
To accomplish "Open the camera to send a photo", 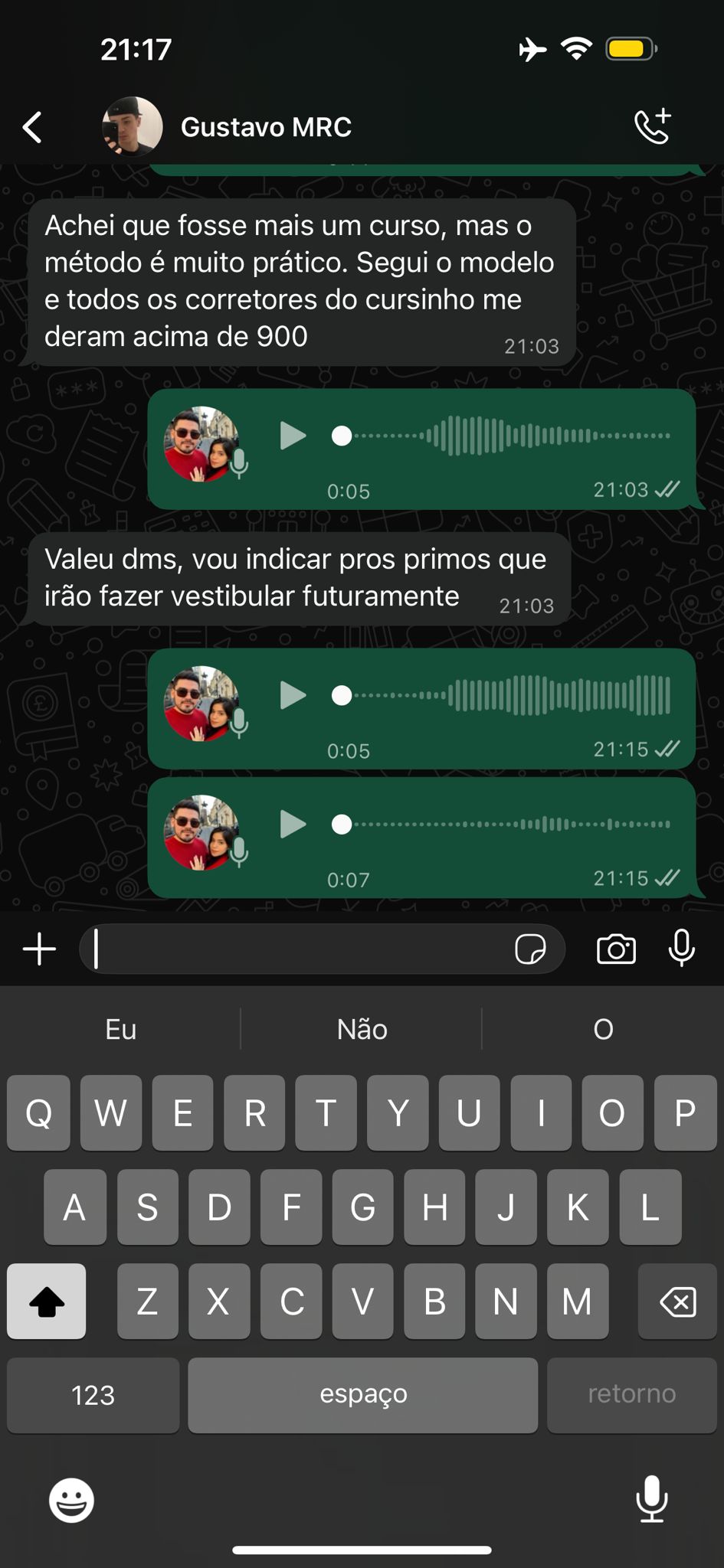I will (x=616, y=949).
